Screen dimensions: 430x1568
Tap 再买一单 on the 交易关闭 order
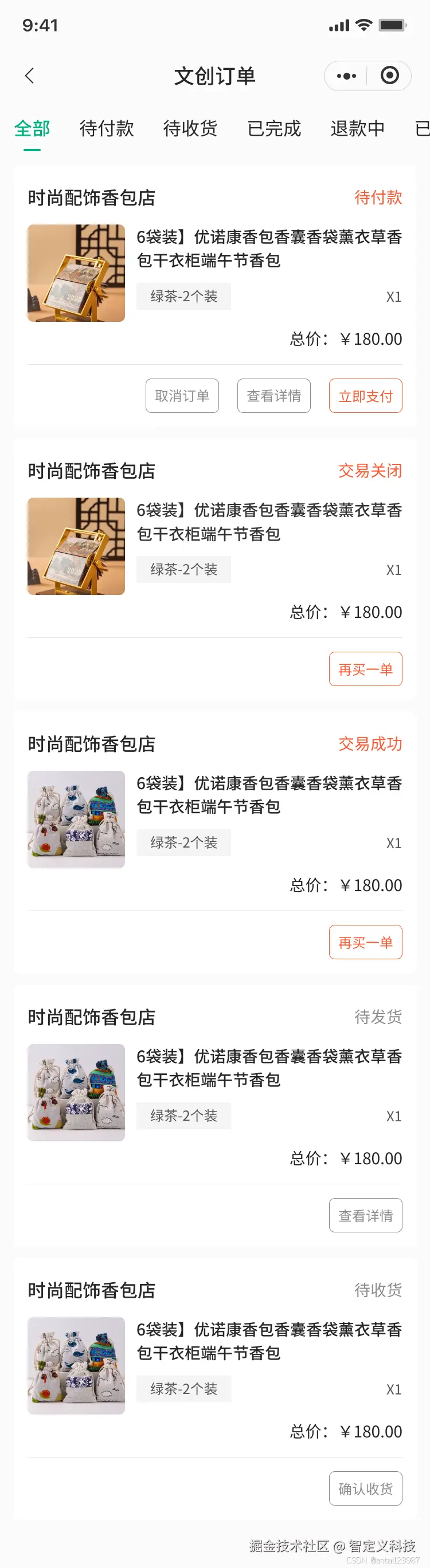pos(365,669)
